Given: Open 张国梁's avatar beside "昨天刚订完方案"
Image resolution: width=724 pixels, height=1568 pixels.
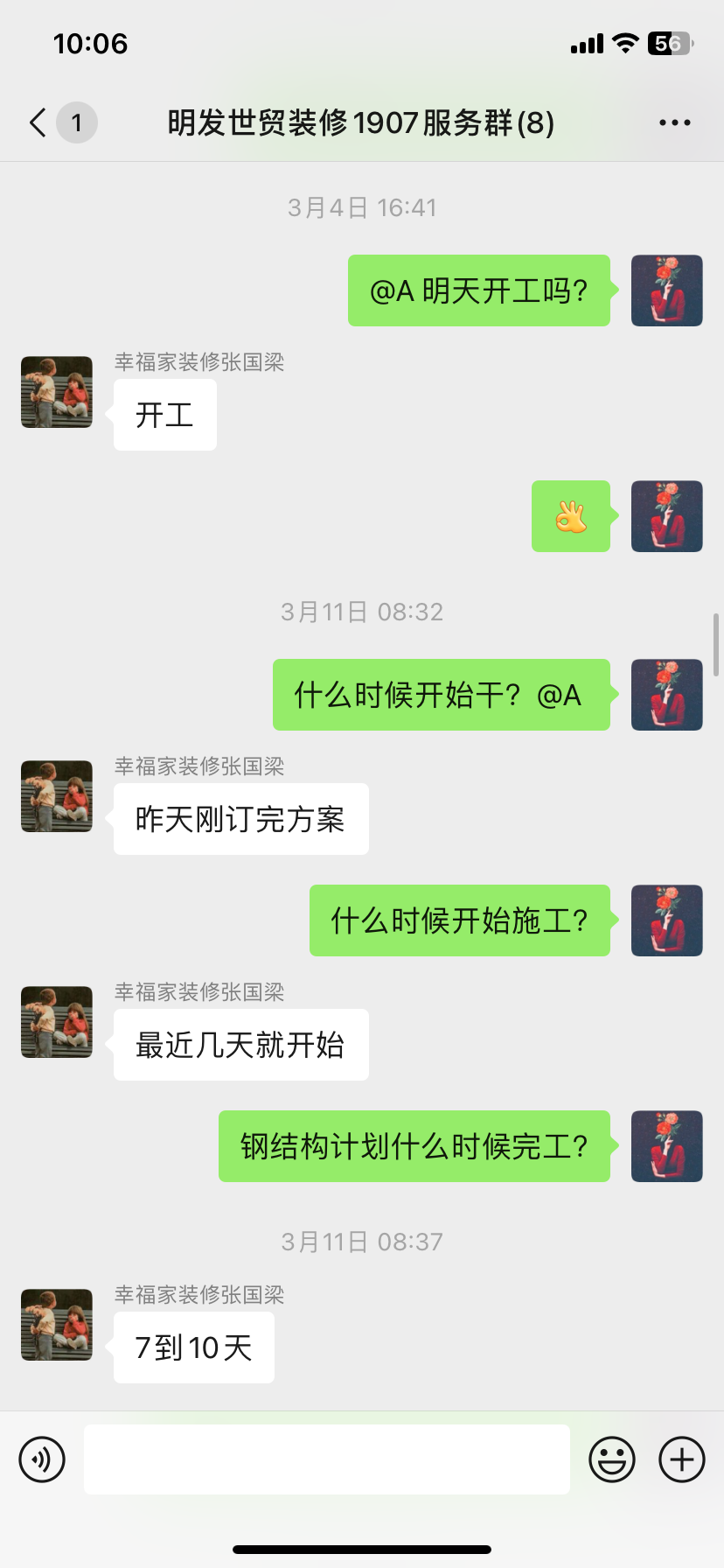Looking at the screenshot, I should pyautogui.click(x=57, y=796).
